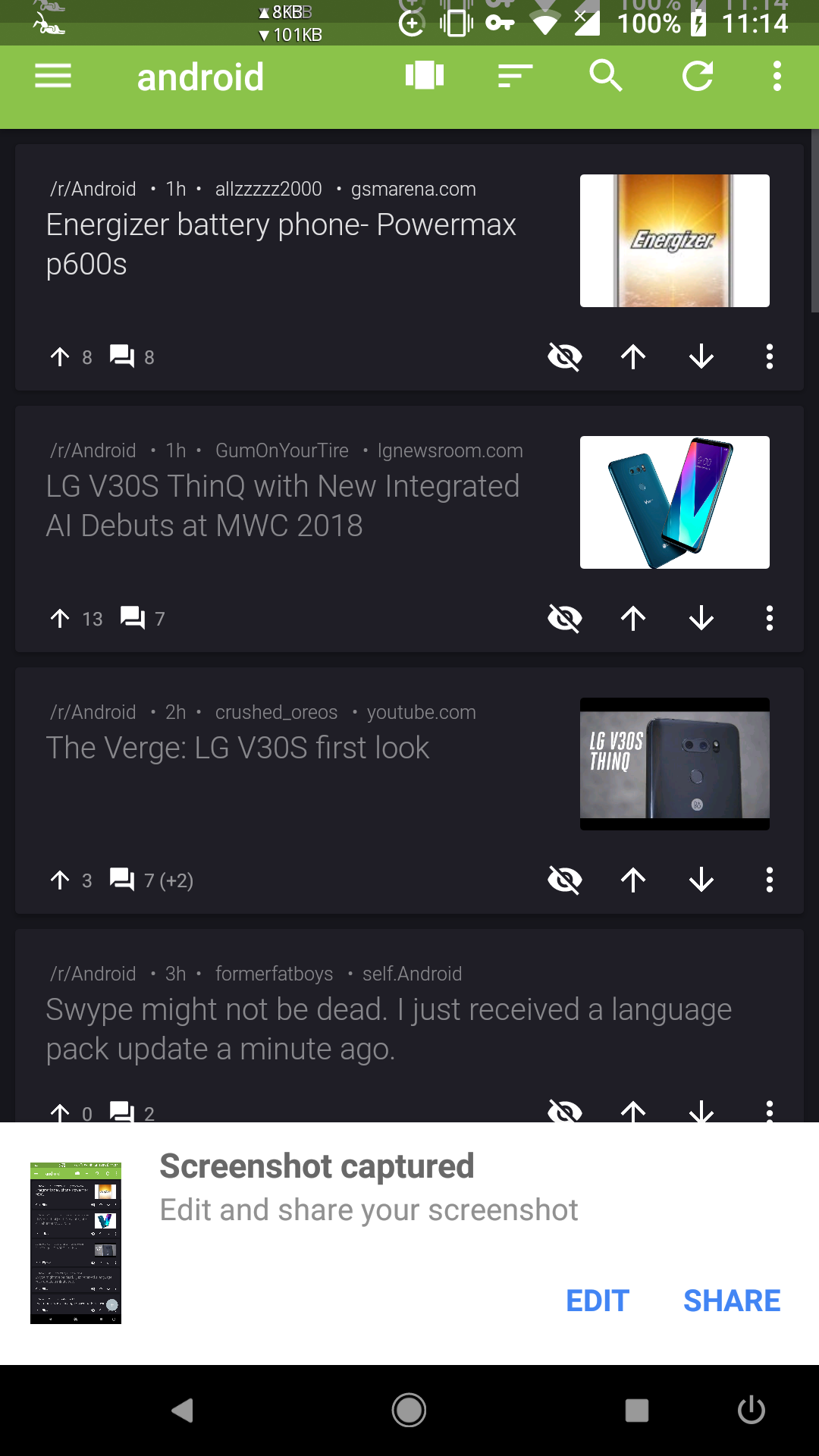Viewport: 819px width, 1456px height.
Task: Hide The Verge first look post
Action: 566,880
